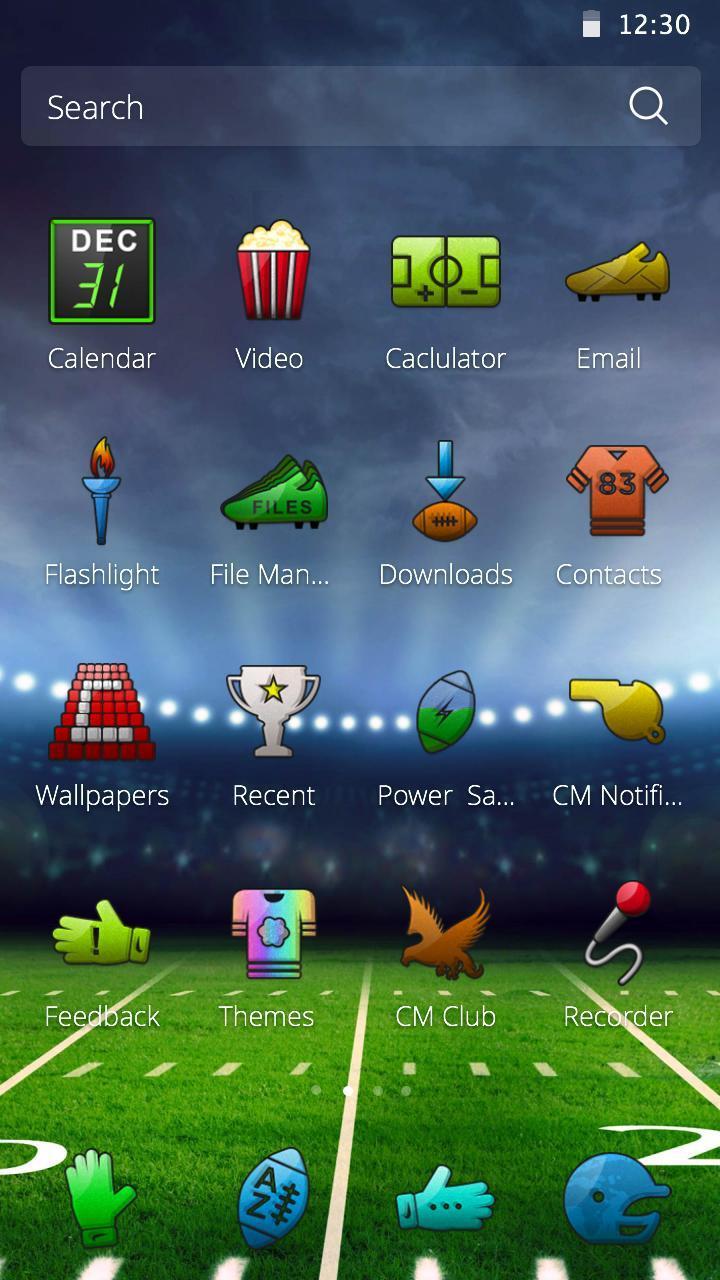Open the Recorder app
This screenshot has width=720, height=1280.
coord(618,933)
